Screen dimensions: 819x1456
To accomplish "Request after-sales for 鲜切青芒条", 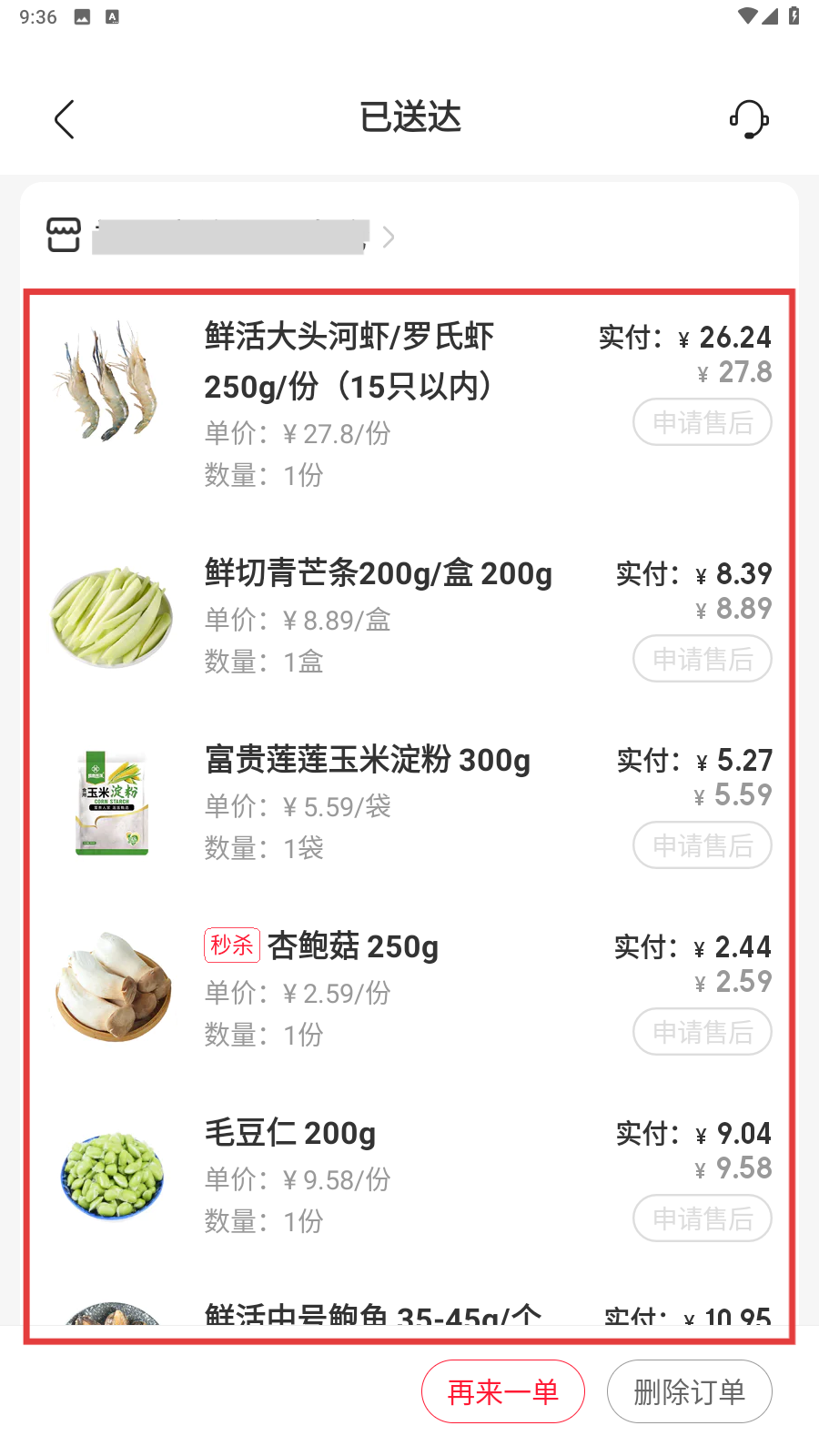I will [702, 659].
